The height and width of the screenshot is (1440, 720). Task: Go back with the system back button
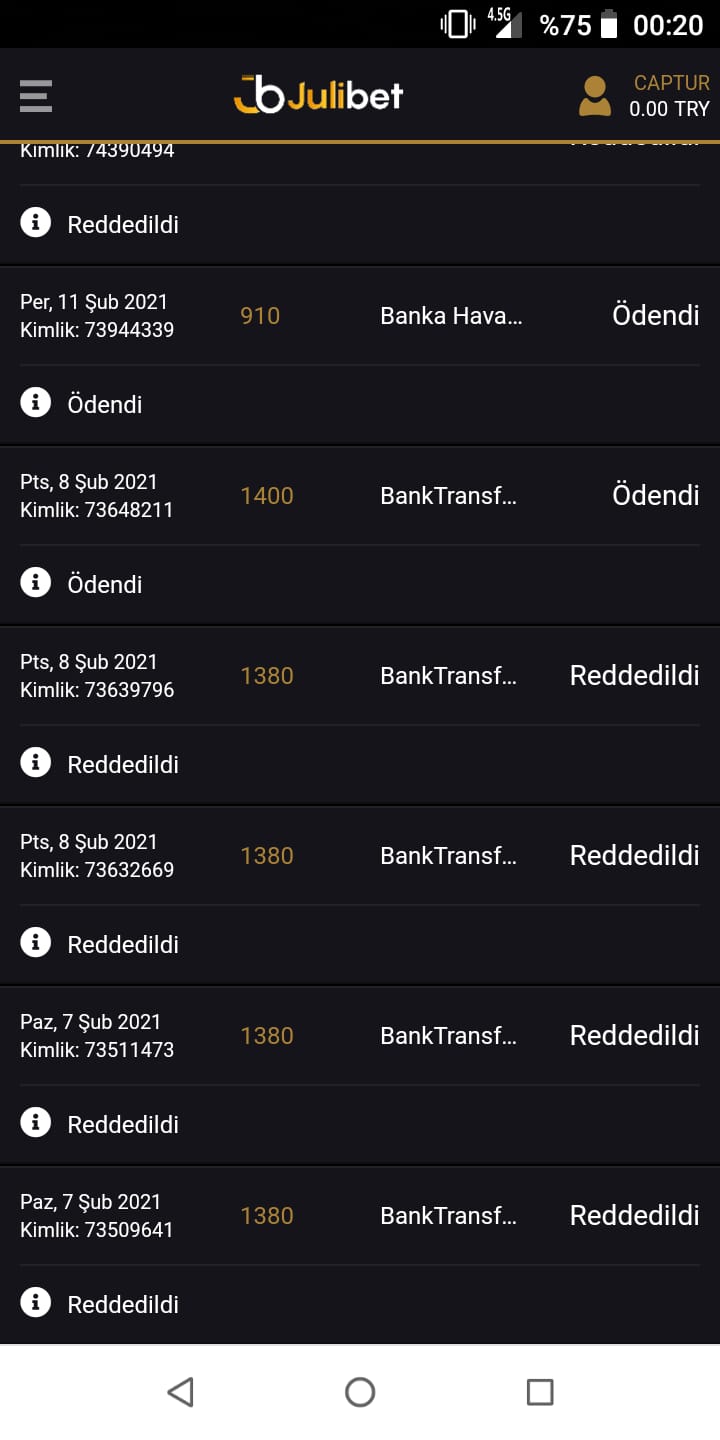click(180, 1392)
